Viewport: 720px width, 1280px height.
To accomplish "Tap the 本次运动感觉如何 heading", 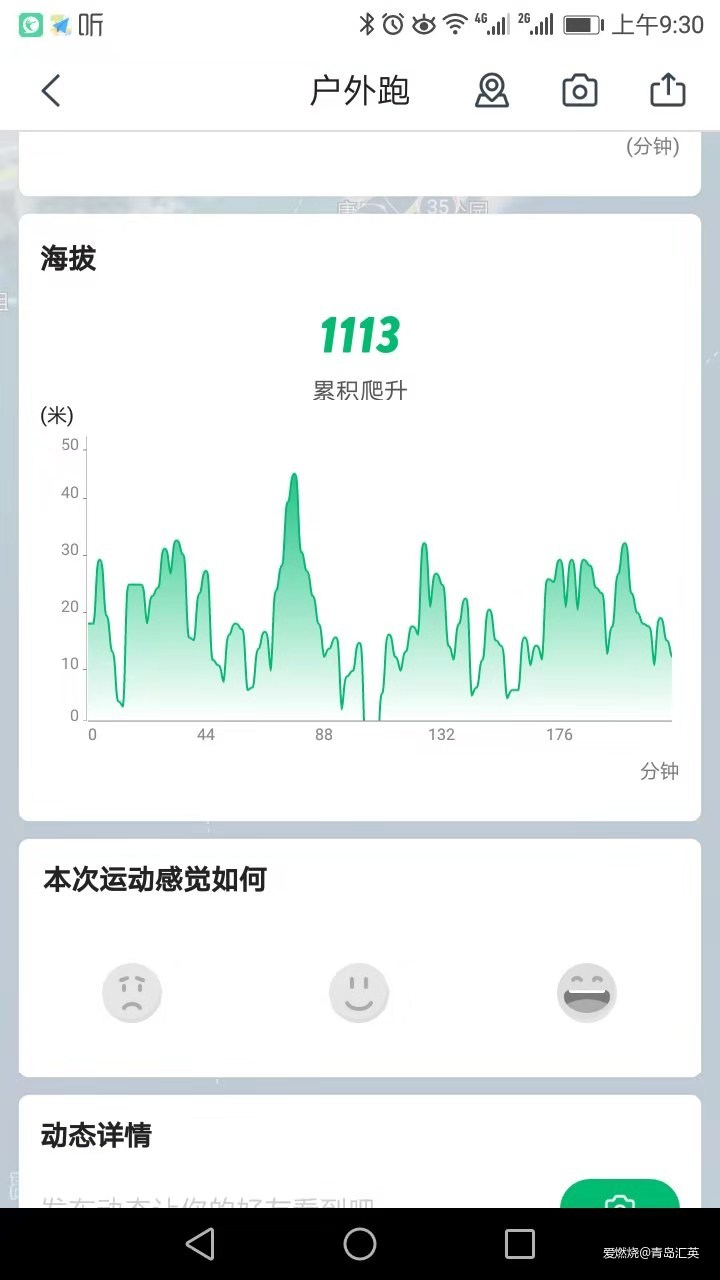I will [153, 880].
